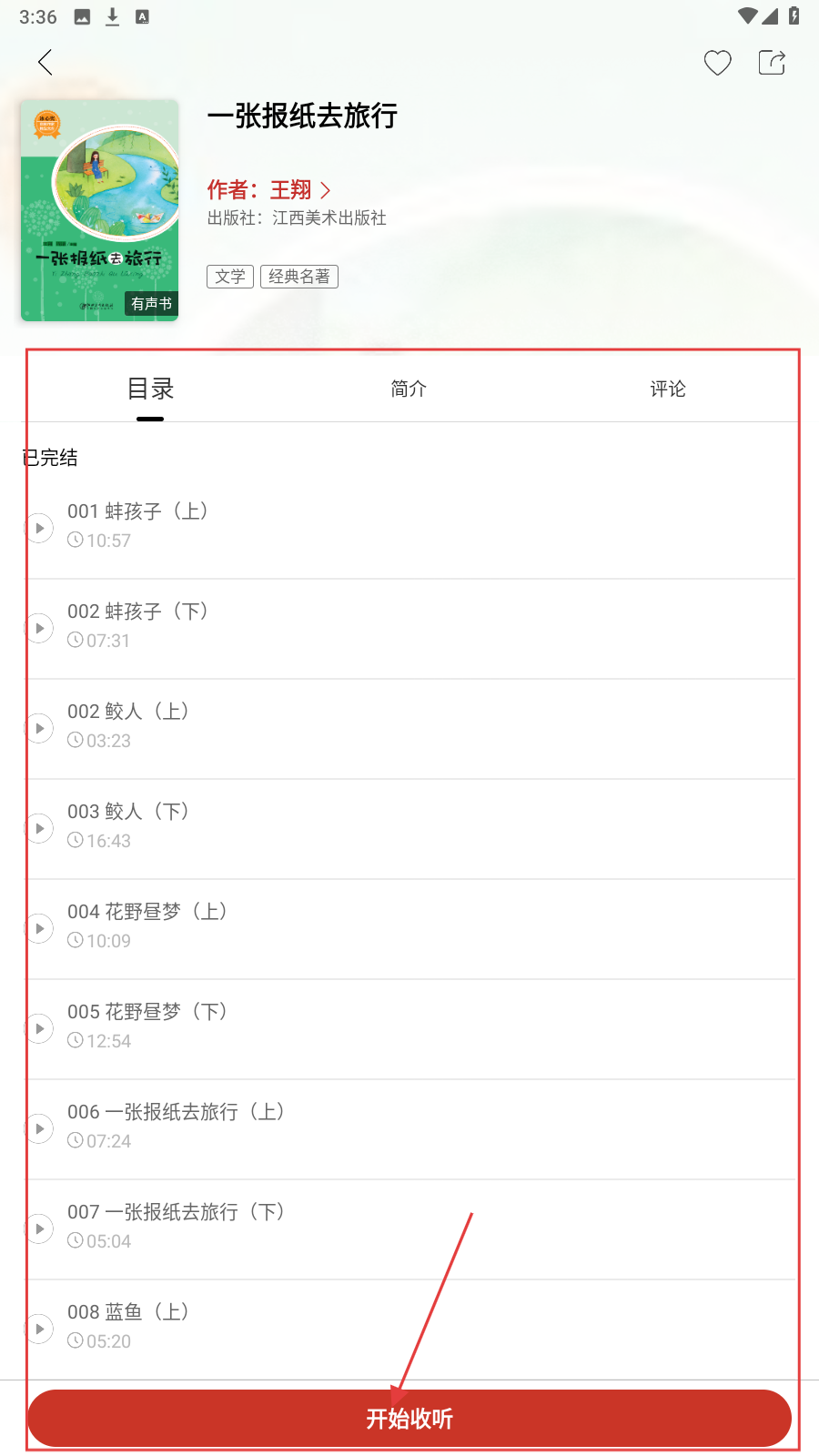Play chapter 006 一张报纸去旅行（上）

39,1128
